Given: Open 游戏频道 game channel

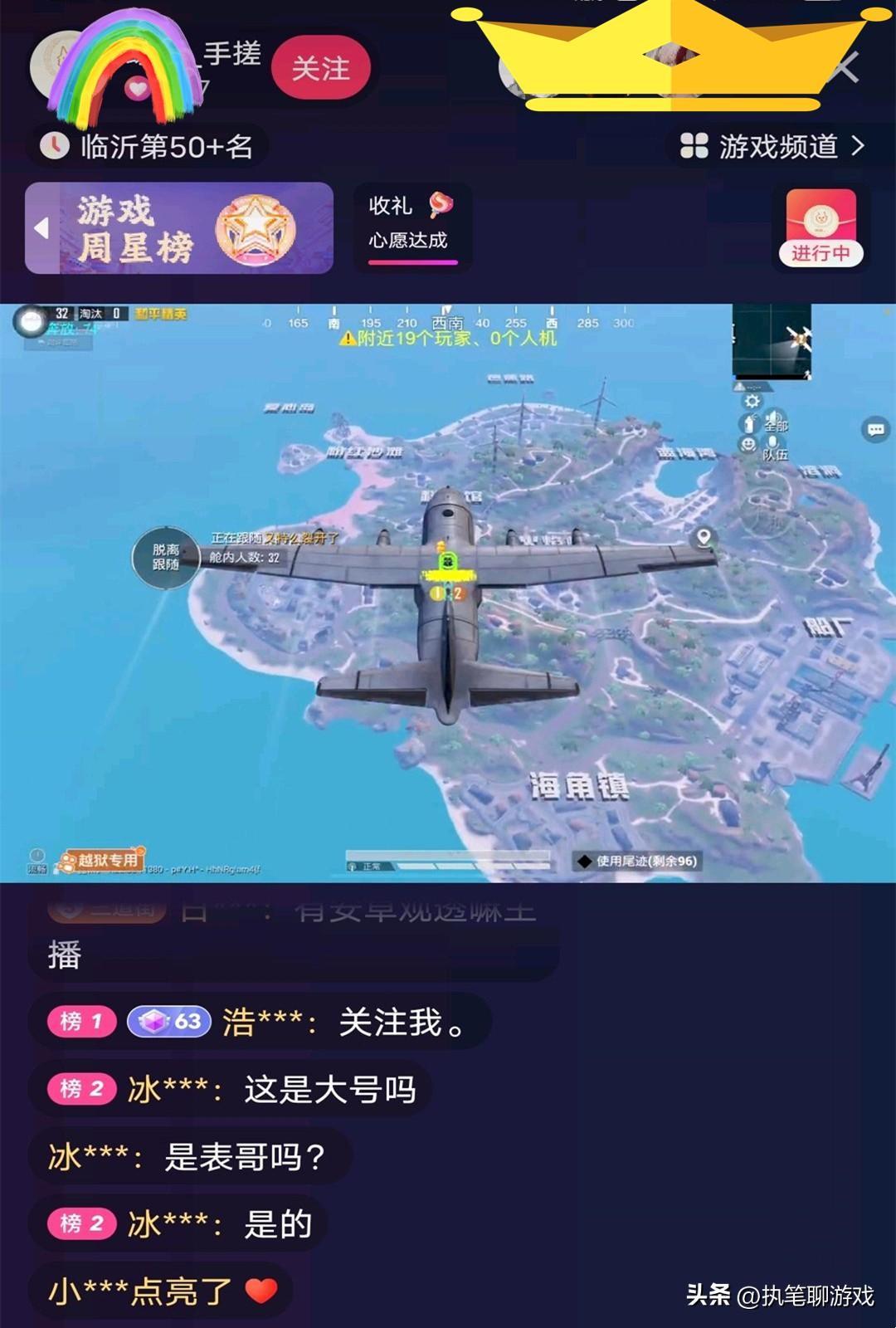Looking at the screenshot, I should tap(772, 147).
